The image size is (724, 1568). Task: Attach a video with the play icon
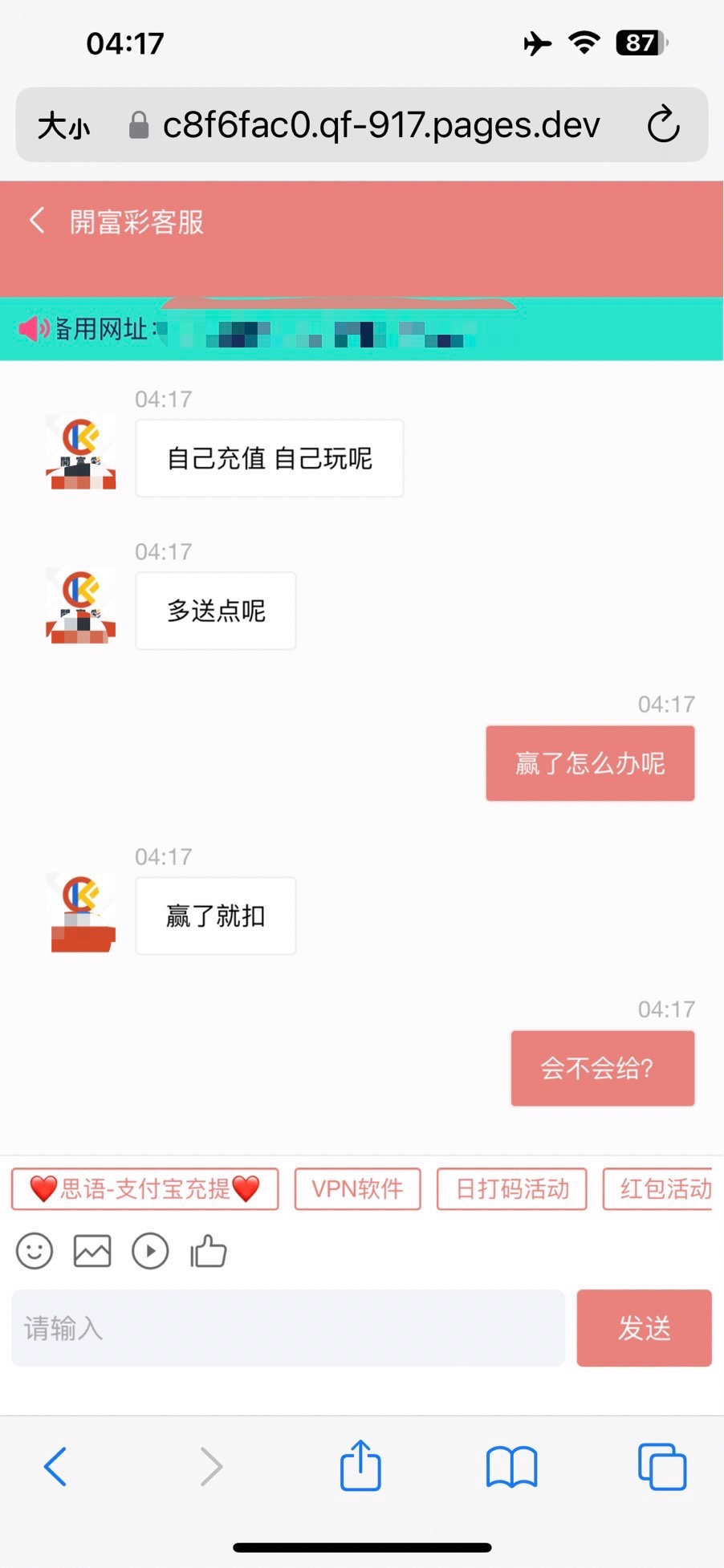point(150,1251)
